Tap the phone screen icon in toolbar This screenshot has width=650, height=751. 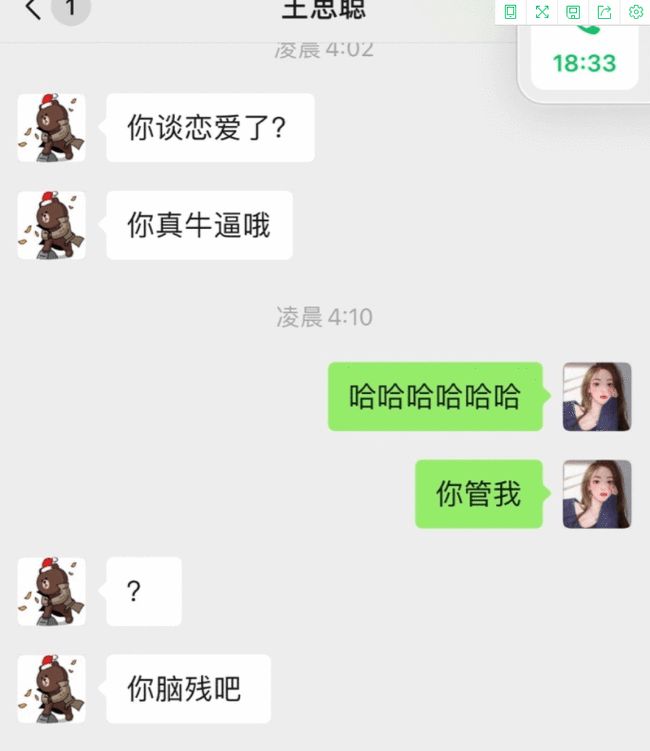(x=511, y=12)
